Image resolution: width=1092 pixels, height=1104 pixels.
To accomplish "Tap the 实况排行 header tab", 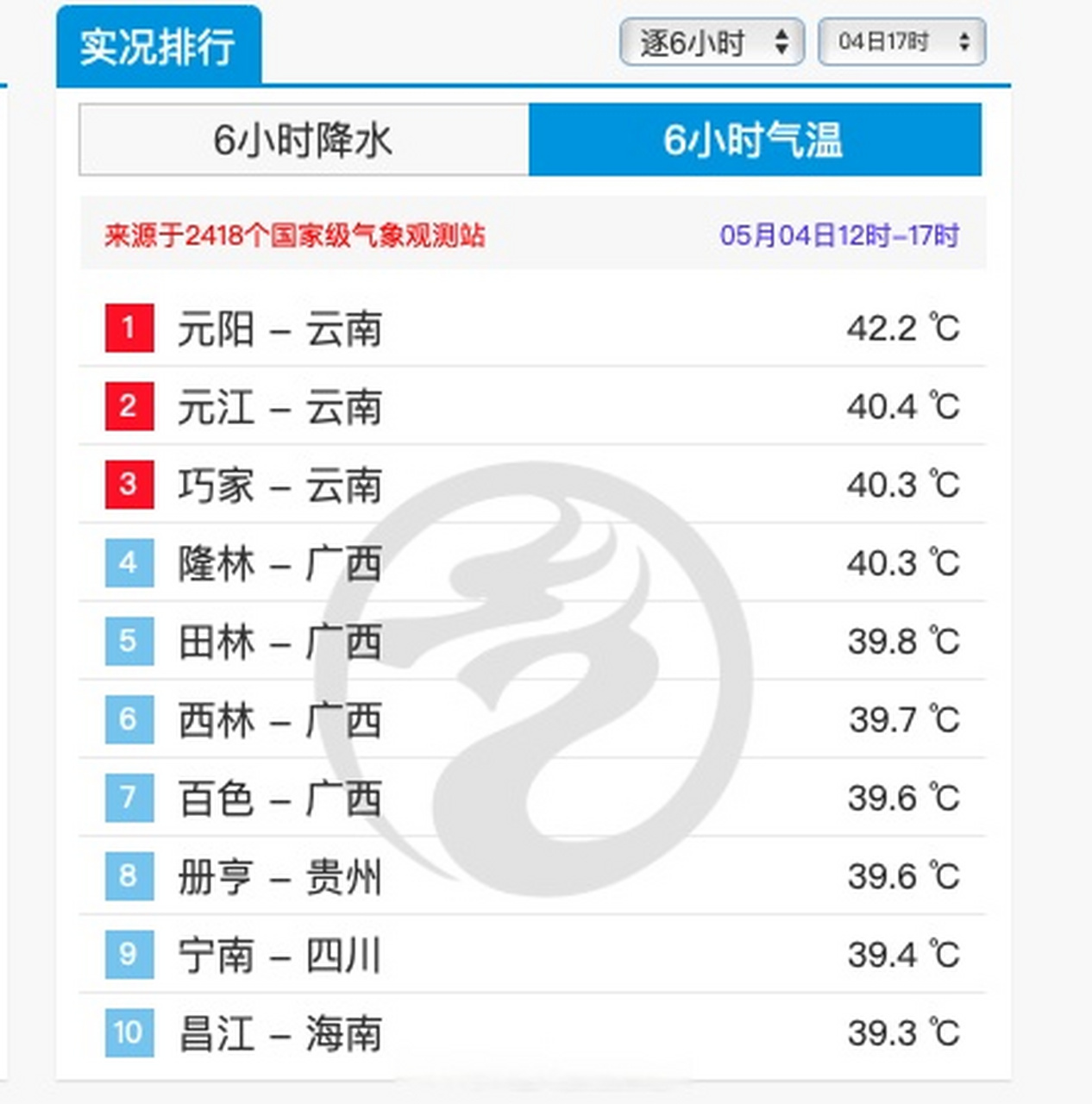I will point(158,47).
